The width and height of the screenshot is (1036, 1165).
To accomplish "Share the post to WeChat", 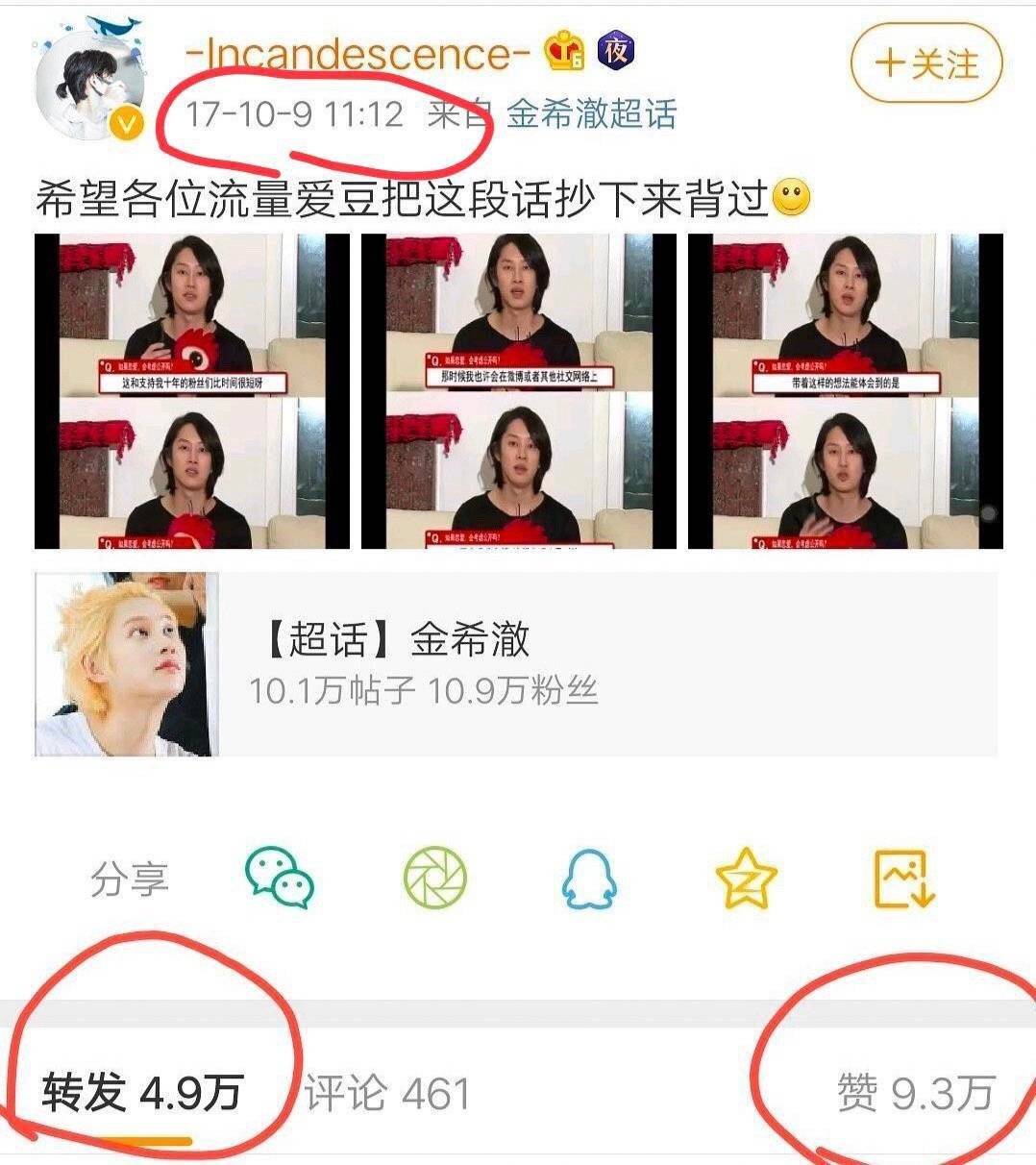I will [280, 878].
